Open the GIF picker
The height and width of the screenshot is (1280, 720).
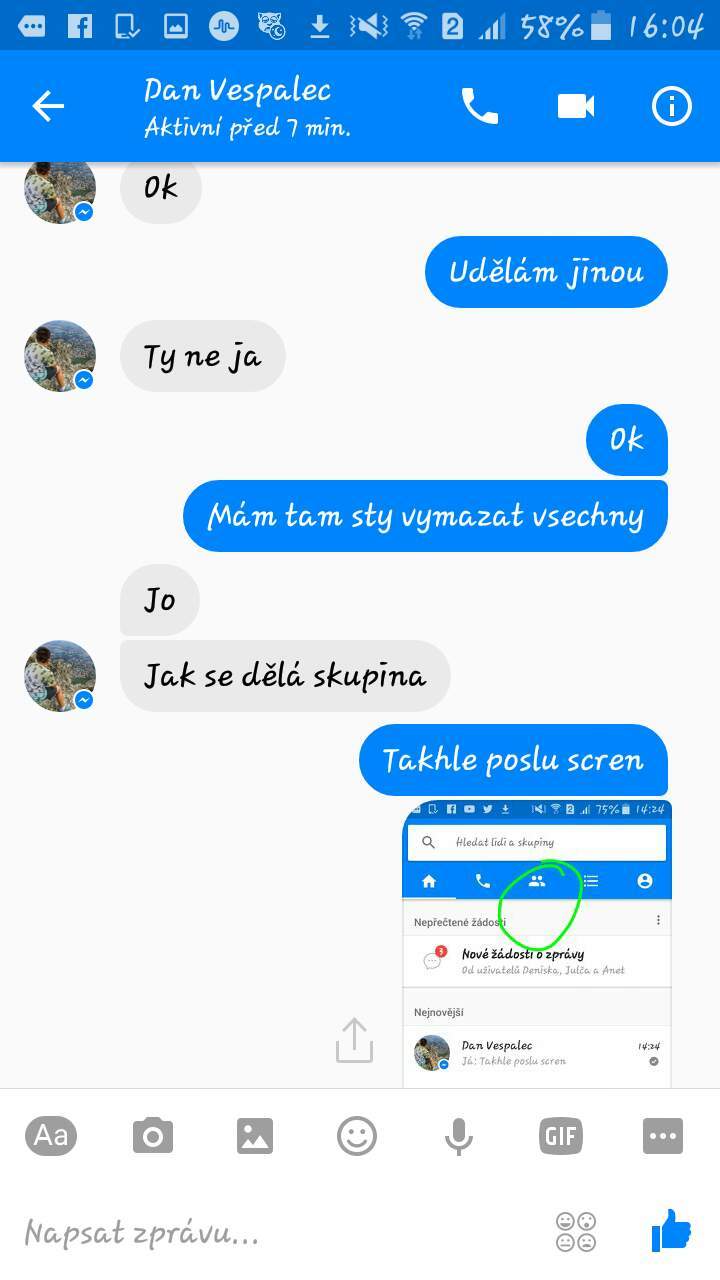pyautogui.click(x=561, y=1136)
